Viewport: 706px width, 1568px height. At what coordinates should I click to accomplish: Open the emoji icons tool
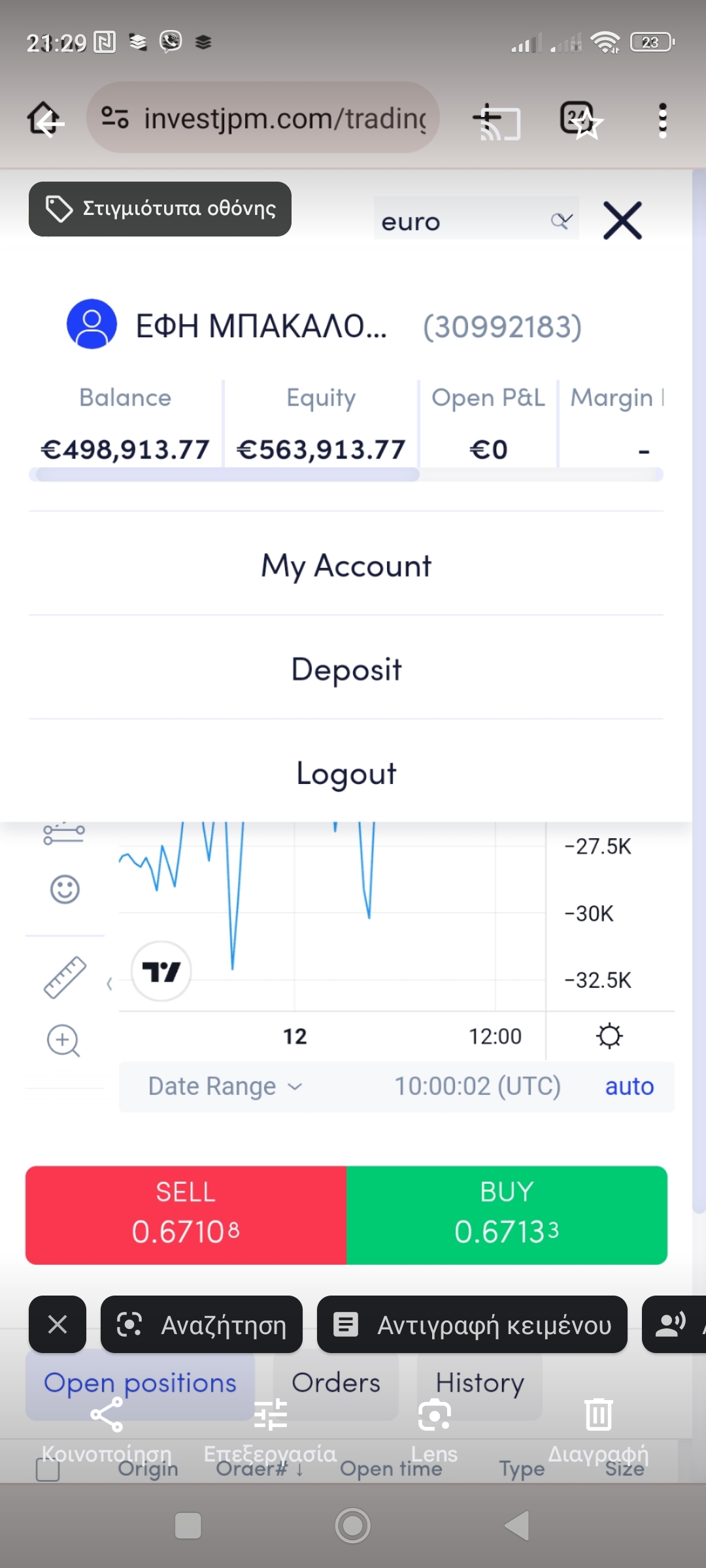click(x=65, y=889)
